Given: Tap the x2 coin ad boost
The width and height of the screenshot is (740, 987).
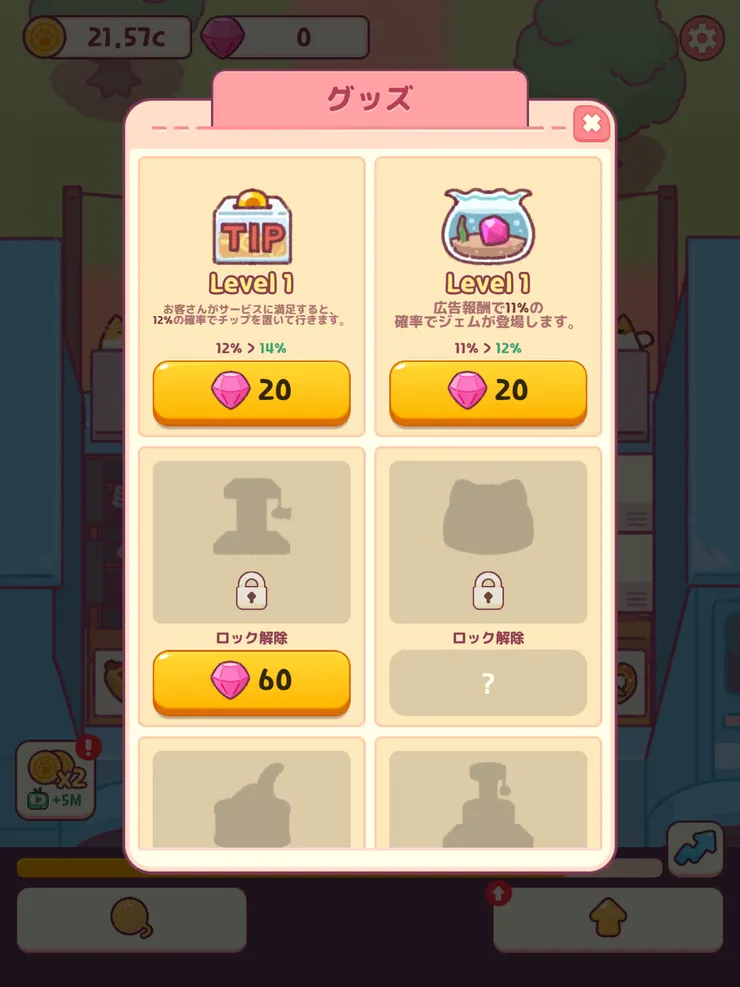Looking at the screenshot, I should point(54,780).
